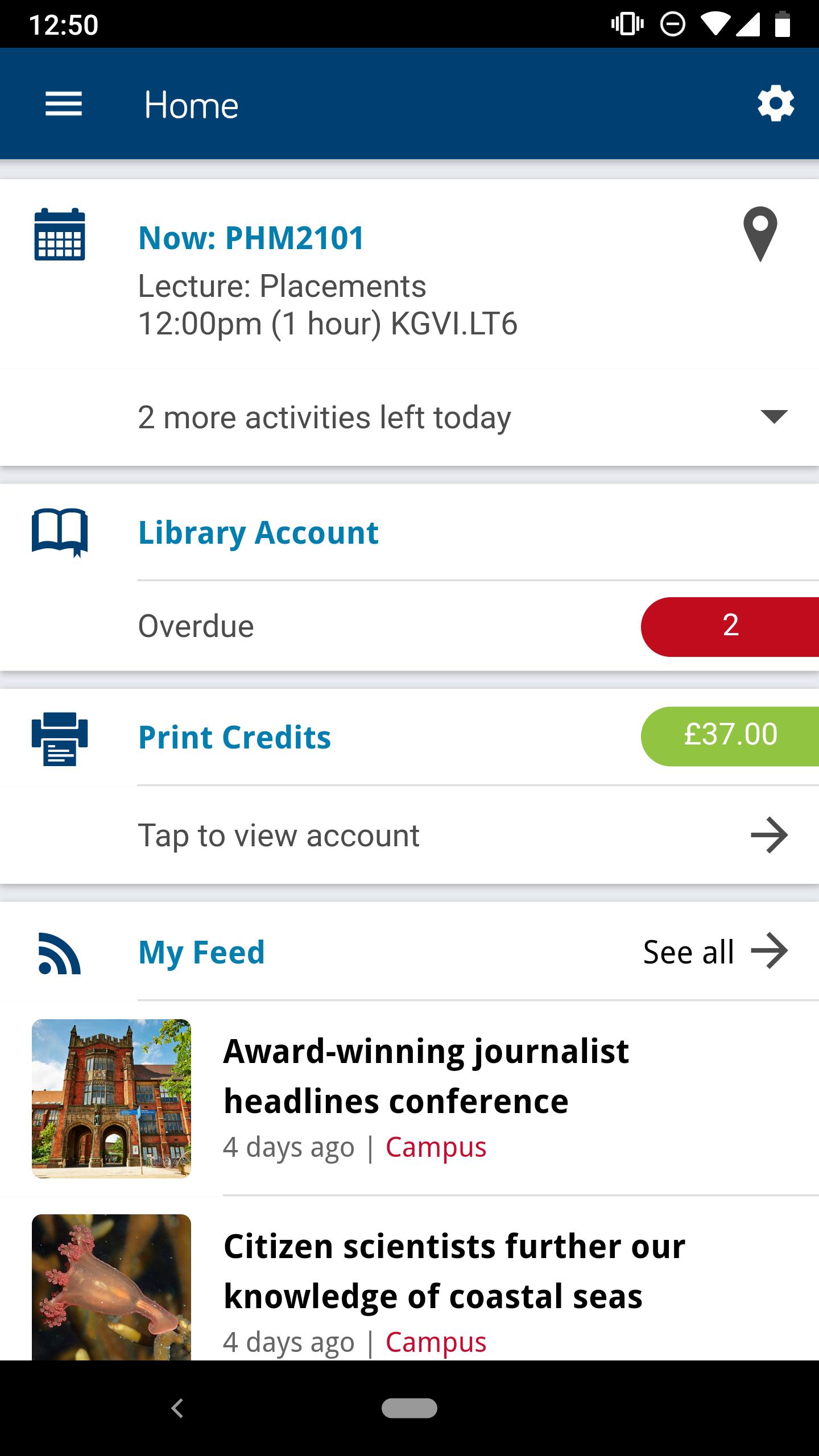The width and height of the screenshot is (819, 1456).
Task: Open the Settings gear
Action: pos(776,104)
